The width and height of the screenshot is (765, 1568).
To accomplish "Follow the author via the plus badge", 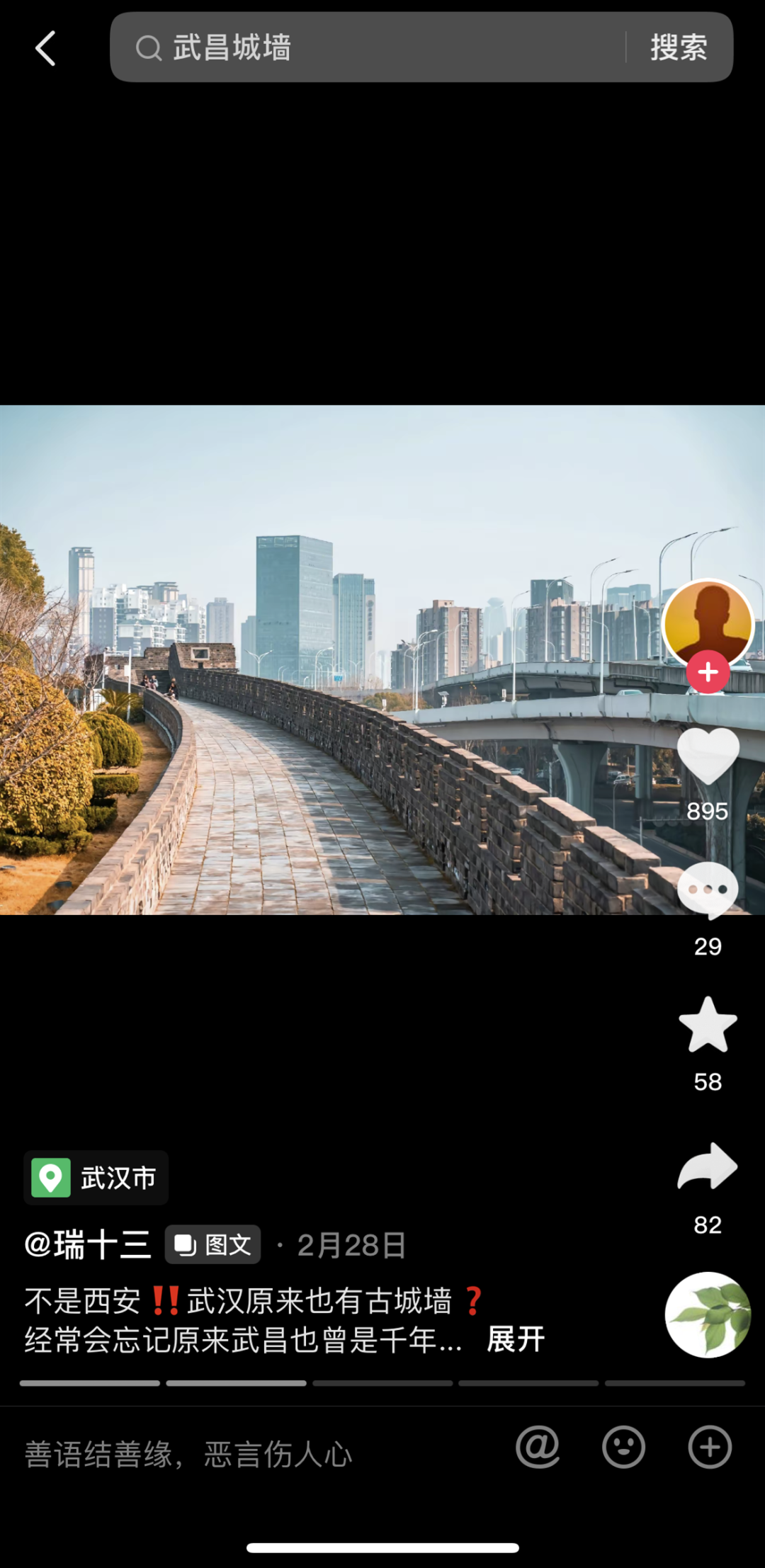I will point(708,672).
